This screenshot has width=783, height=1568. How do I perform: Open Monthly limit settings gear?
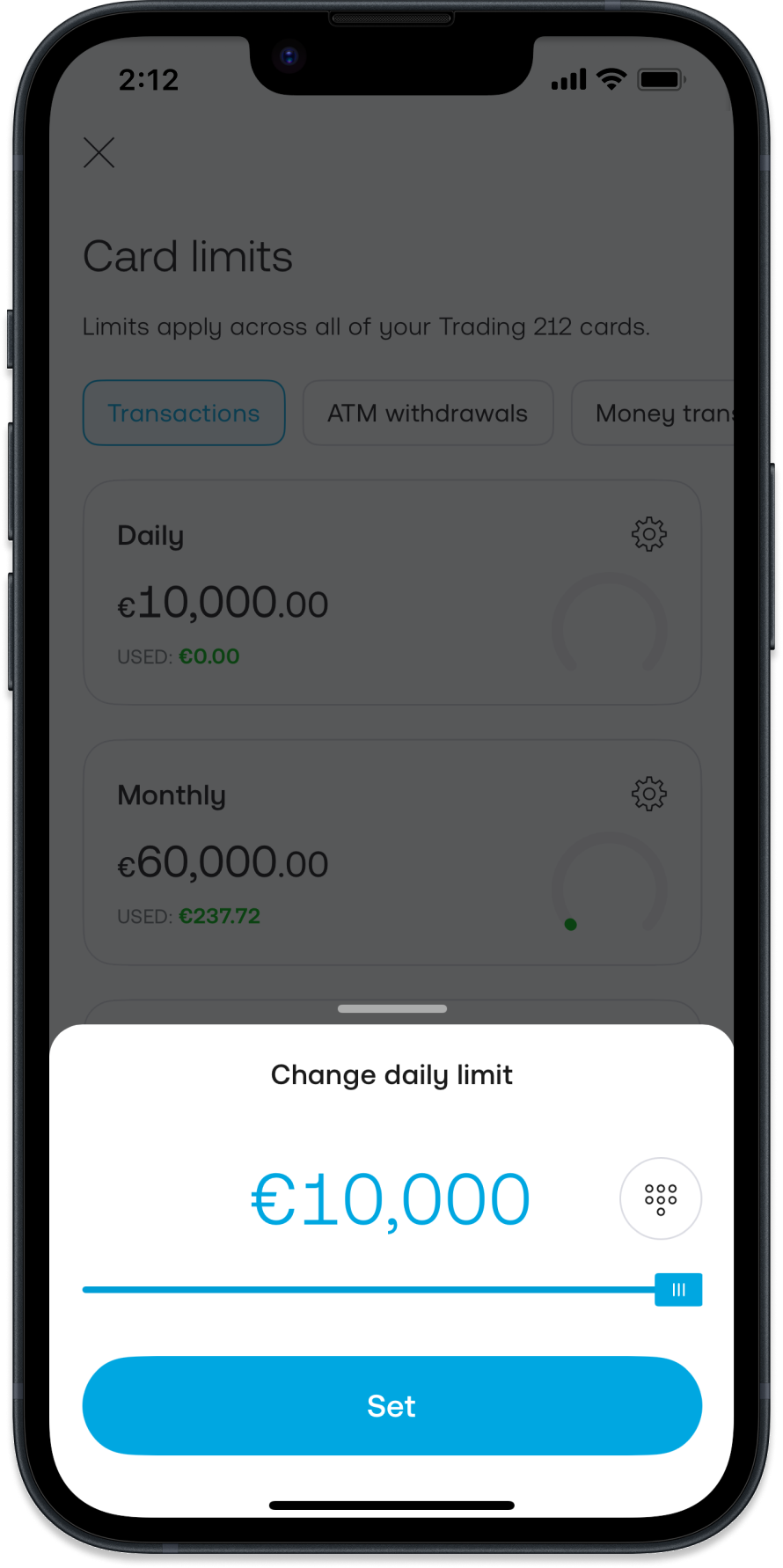pyautogui.click(x=649, y=794)
